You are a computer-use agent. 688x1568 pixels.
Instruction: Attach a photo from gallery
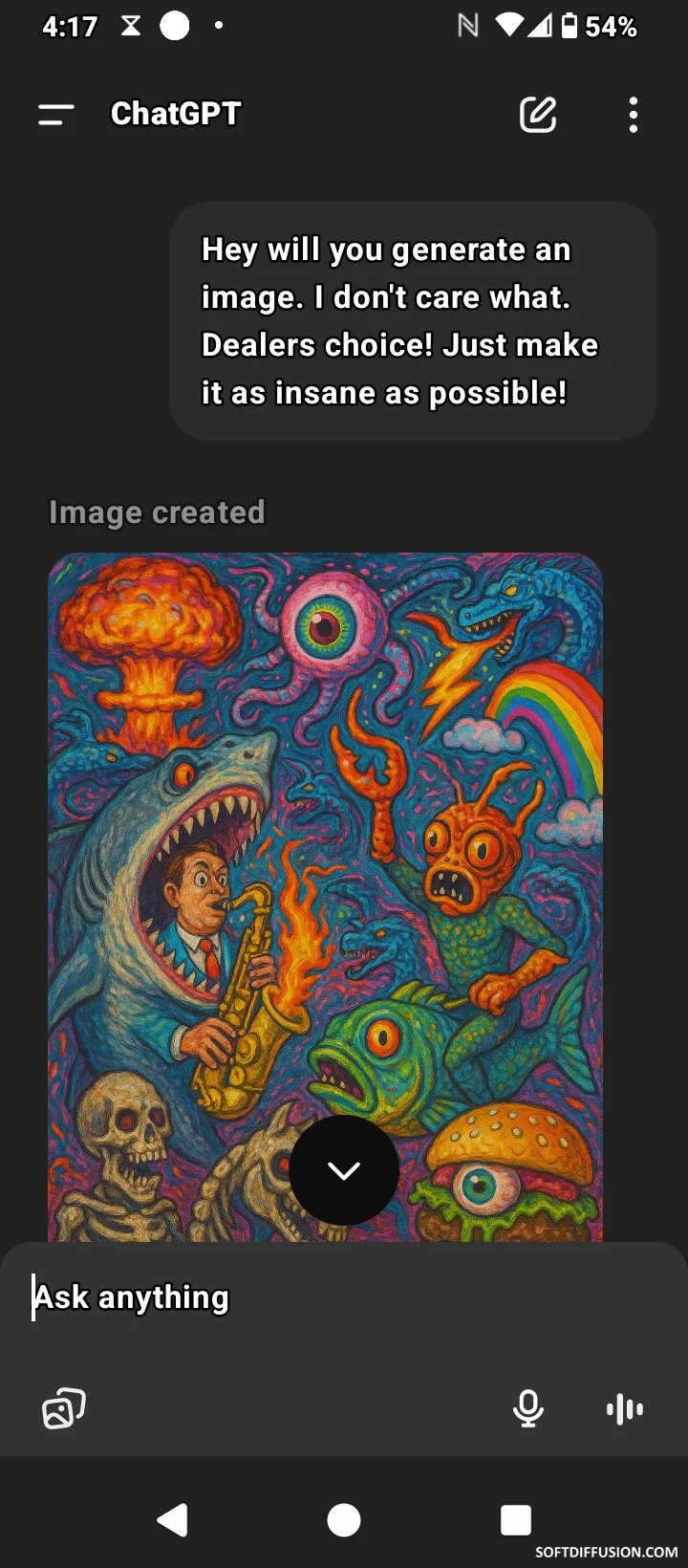(64, 1408)
